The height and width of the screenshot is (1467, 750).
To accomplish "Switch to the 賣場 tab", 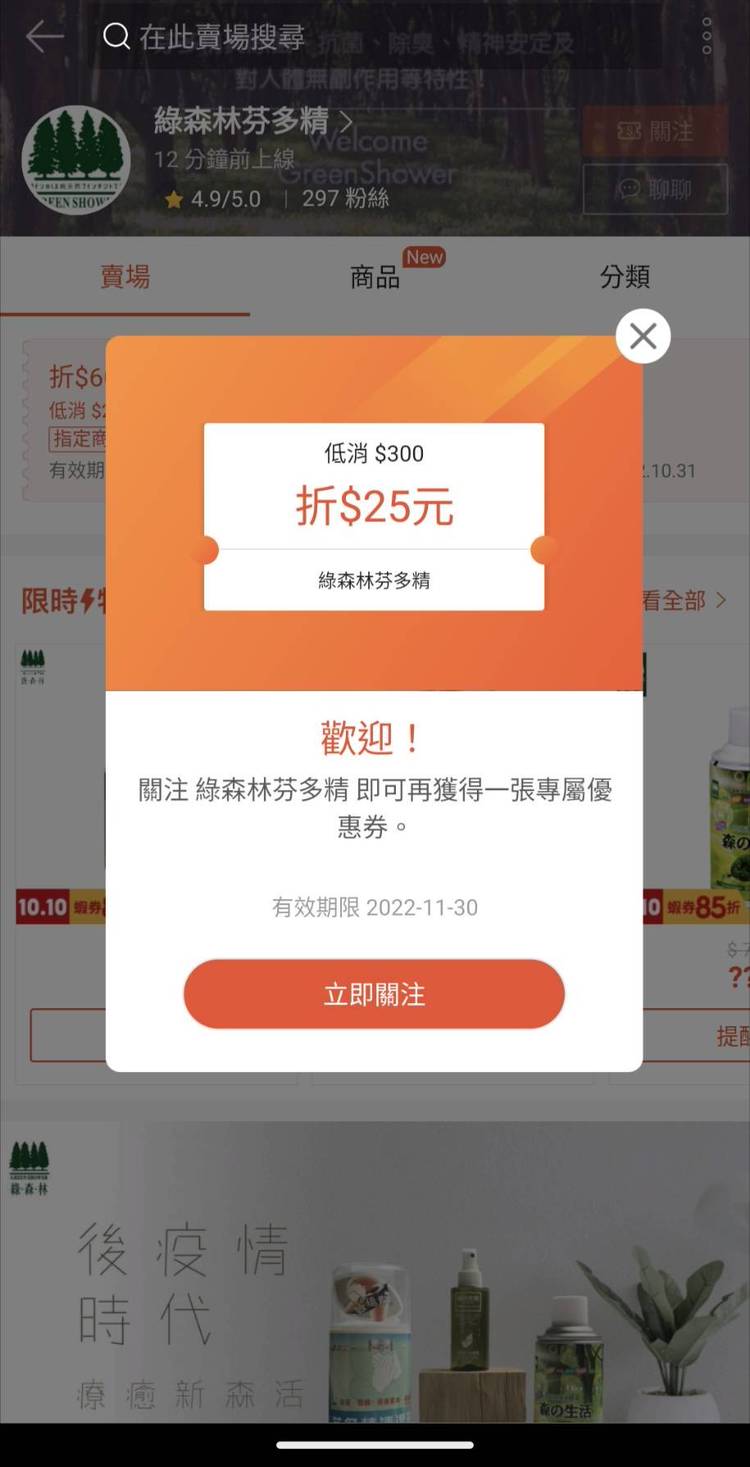I will click(125, 277).
